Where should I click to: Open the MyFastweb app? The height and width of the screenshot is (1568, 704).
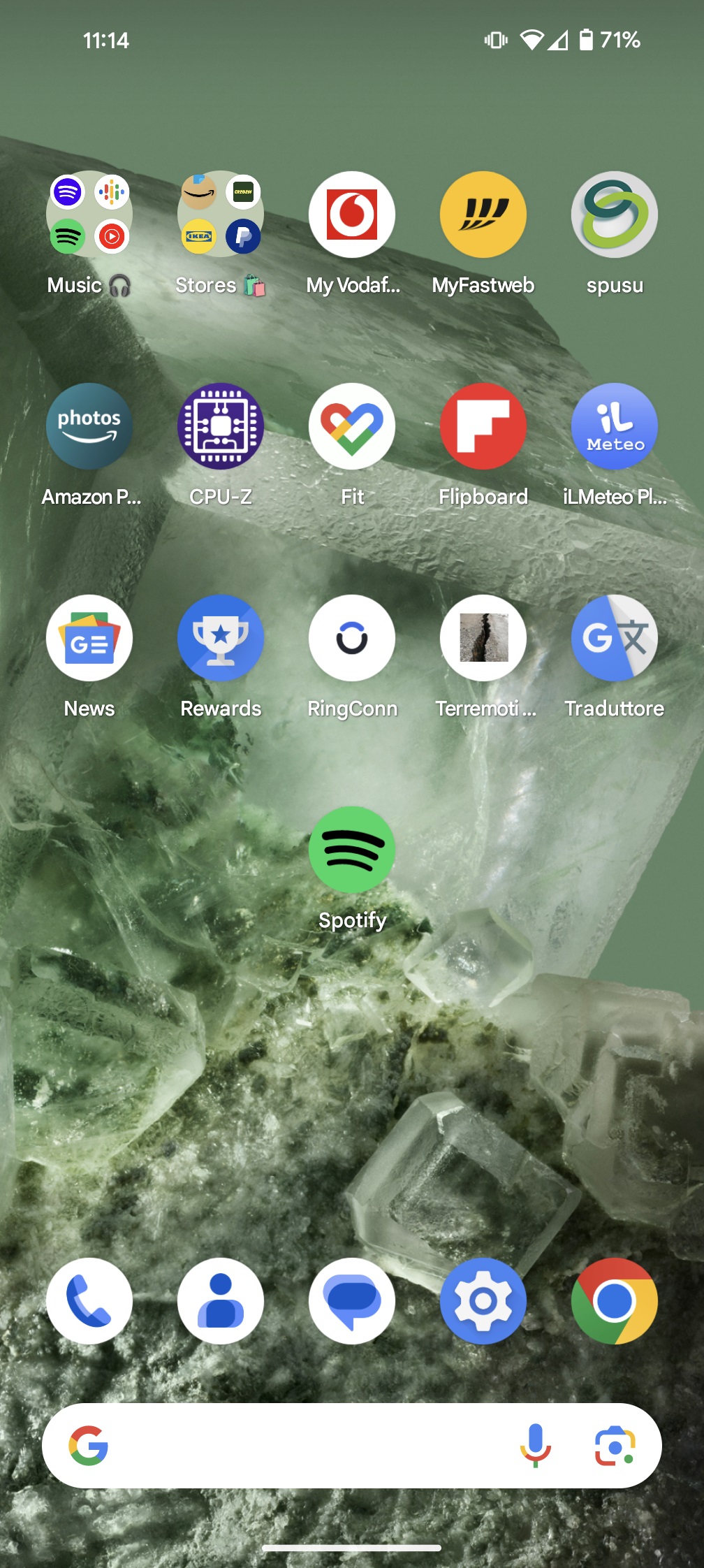tap(483, 215)
